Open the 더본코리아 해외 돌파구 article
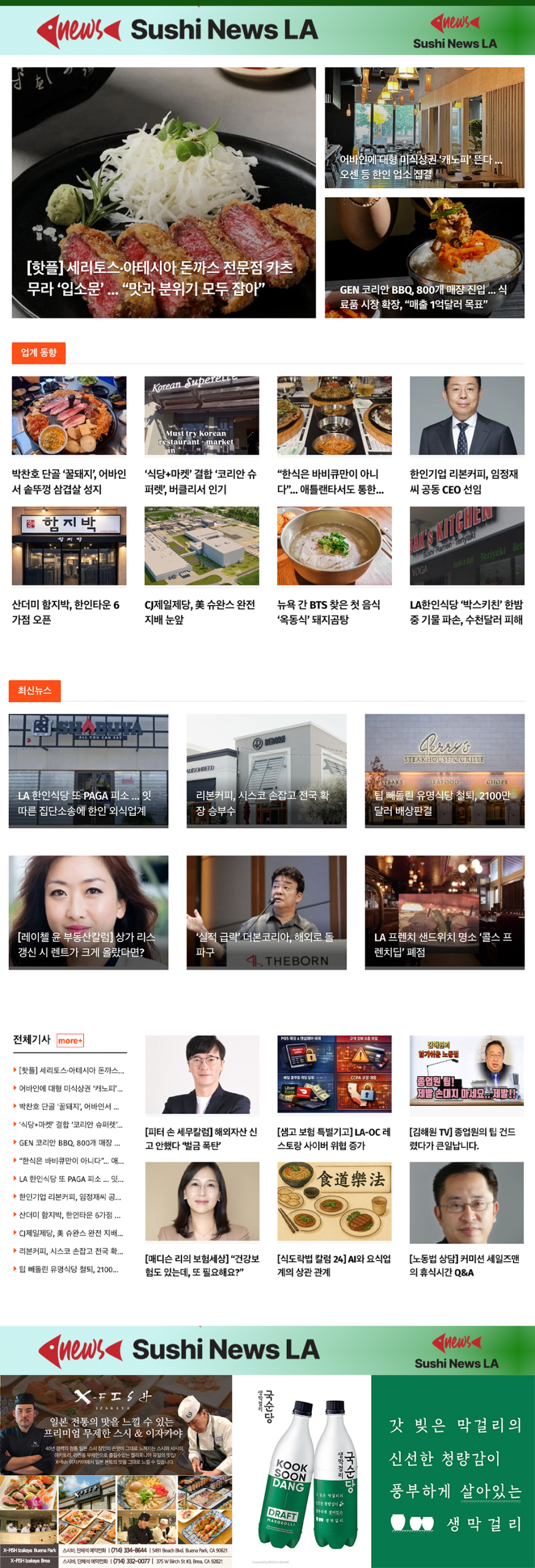535x1568 pixels. coord(266,944)
